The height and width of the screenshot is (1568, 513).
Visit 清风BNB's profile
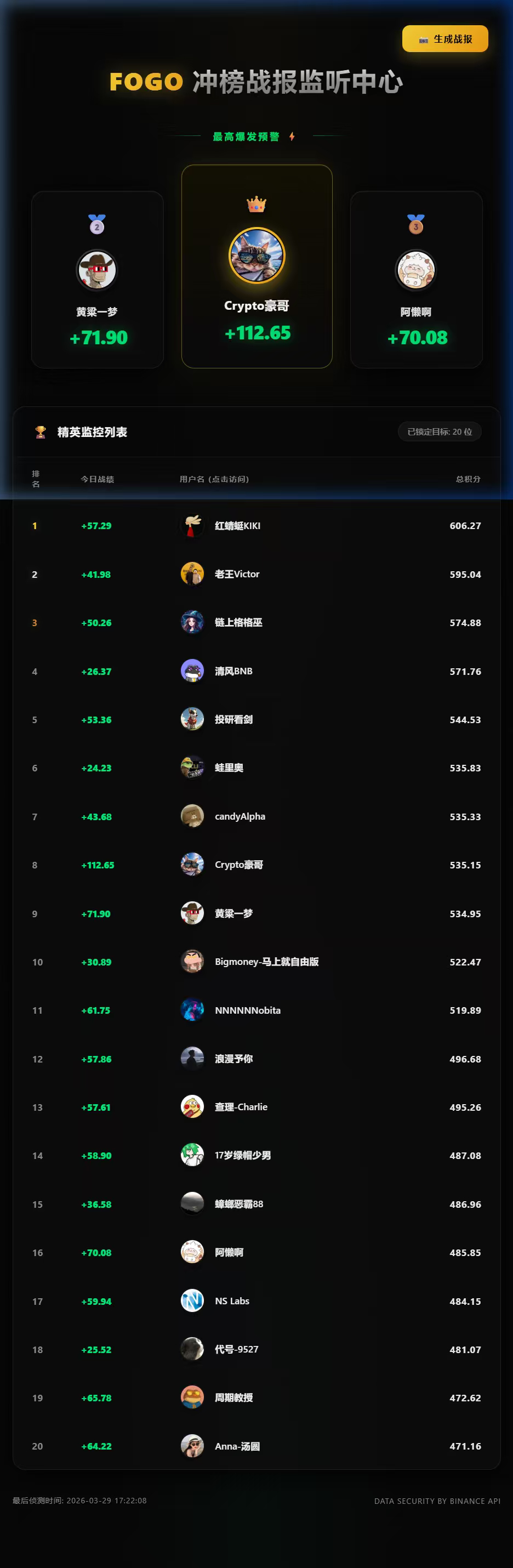tap(233, 671)
